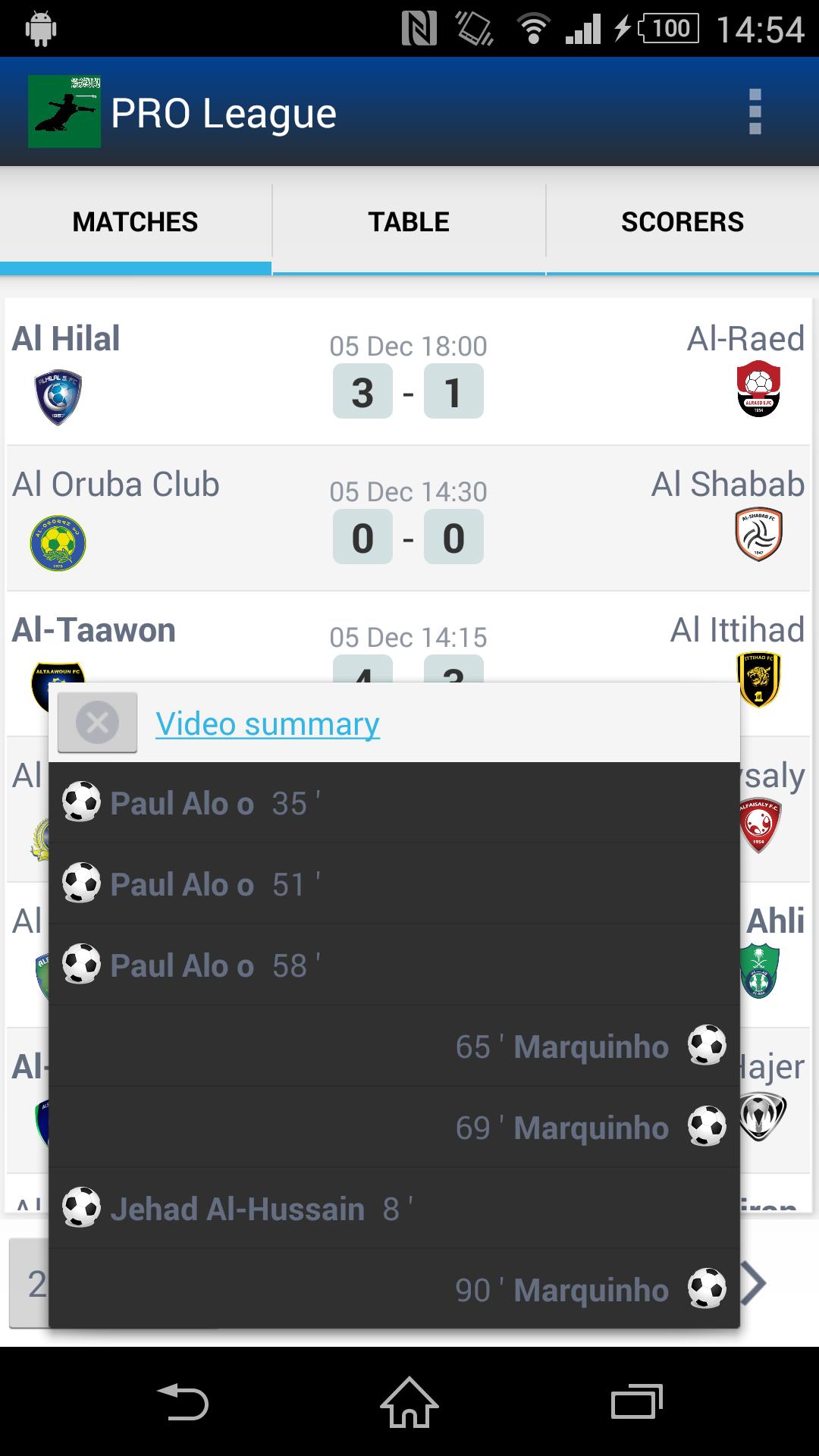This screenshot has width=819, height=1456.
Task: Open the Video summary link
Action: [x=266, y=723]
